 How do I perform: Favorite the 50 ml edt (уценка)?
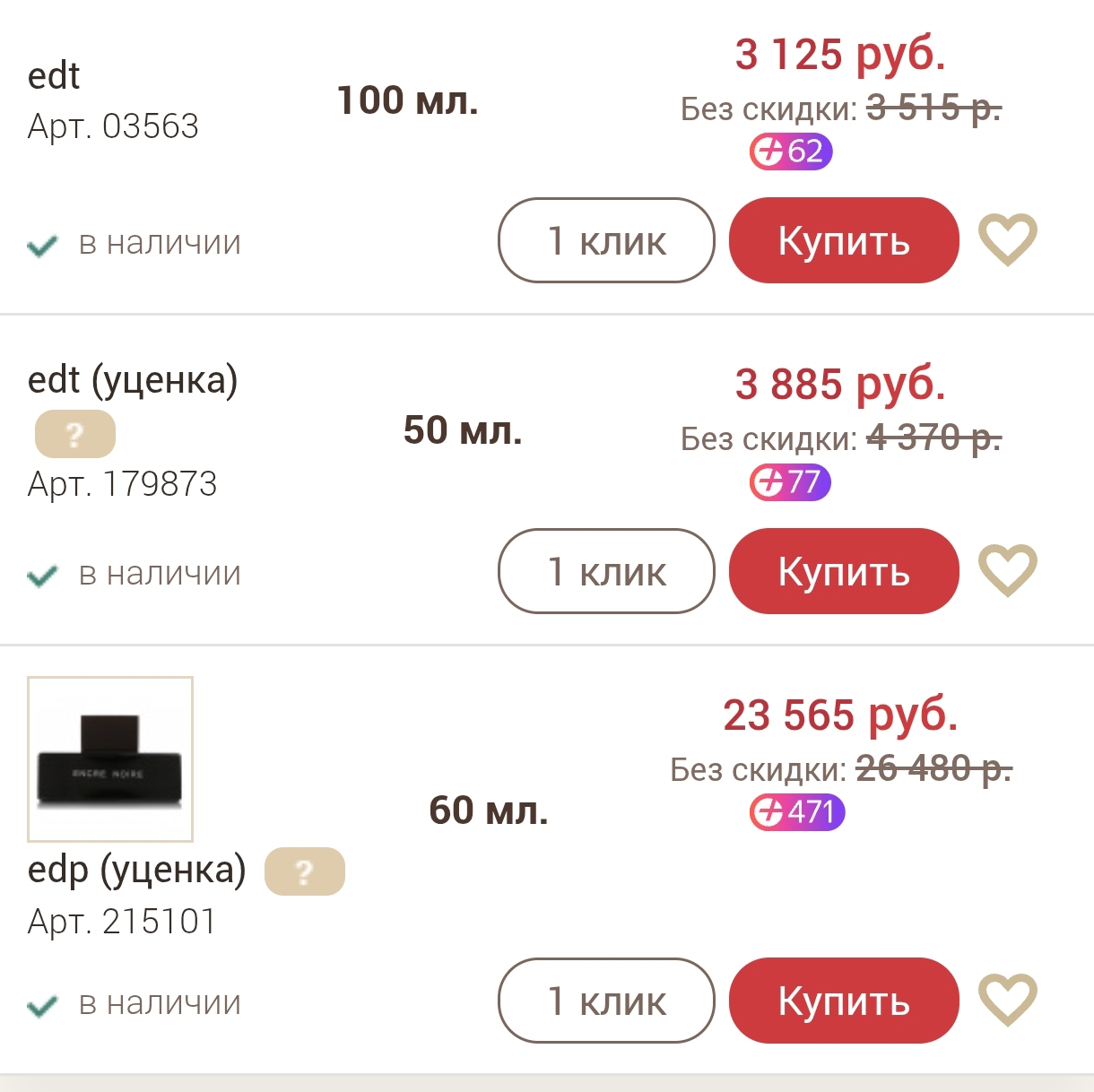click(x=1007, y=570)
